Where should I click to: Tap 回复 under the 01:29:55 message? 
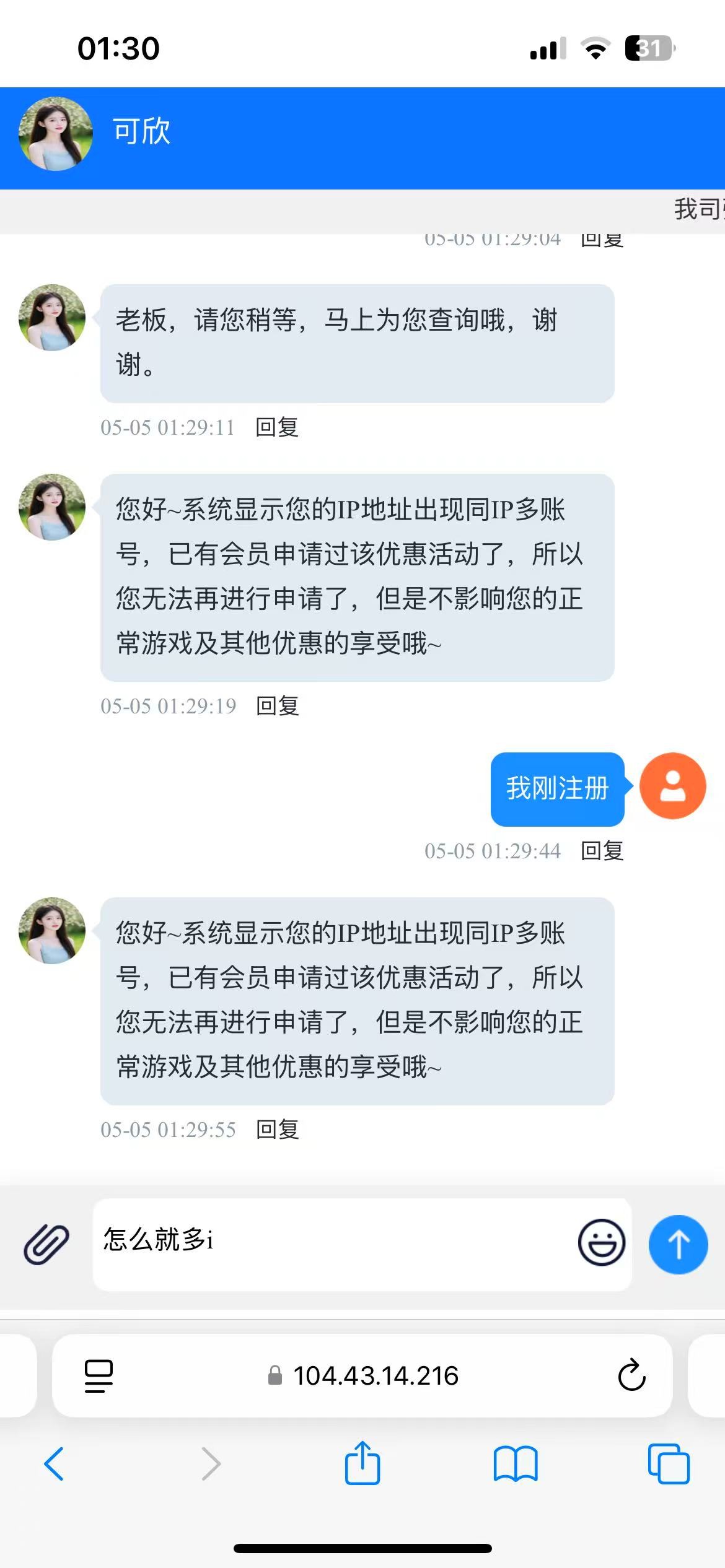point(278,1130)
